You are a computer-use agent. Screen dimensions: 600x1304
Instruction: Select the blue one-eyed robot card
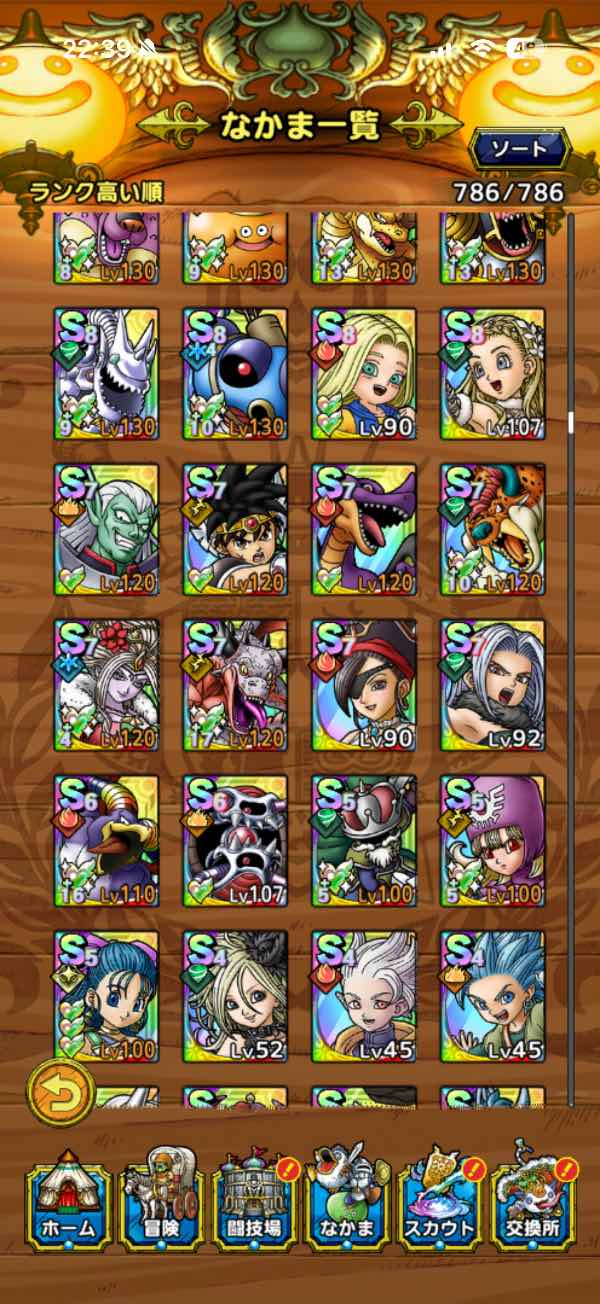pos(235,373)
